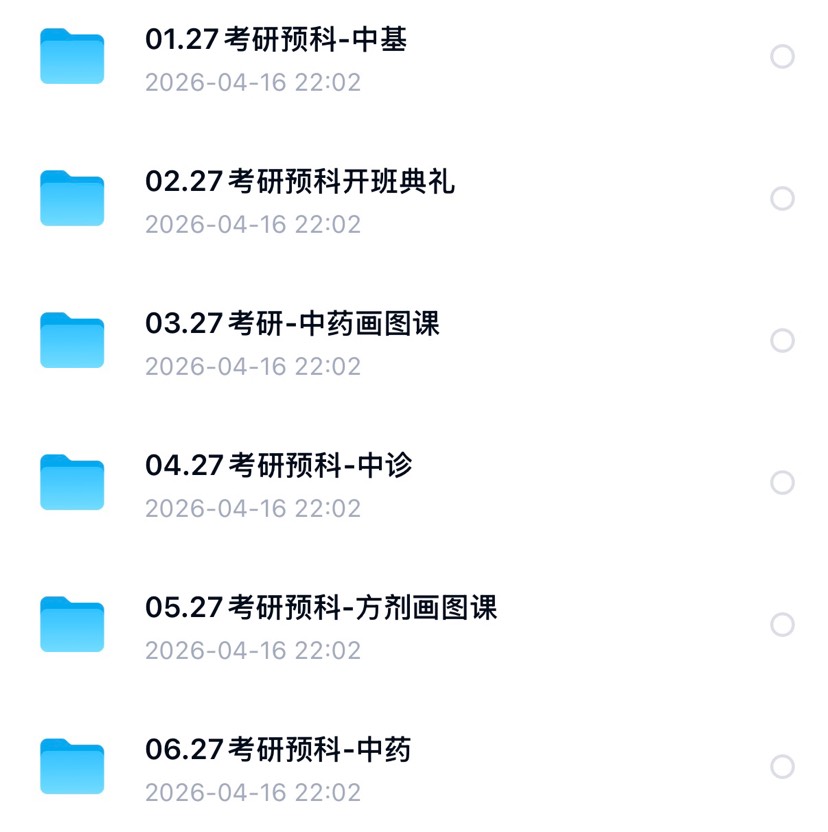Select the circle next to 01.27考研预科-中基

[782, 57]
